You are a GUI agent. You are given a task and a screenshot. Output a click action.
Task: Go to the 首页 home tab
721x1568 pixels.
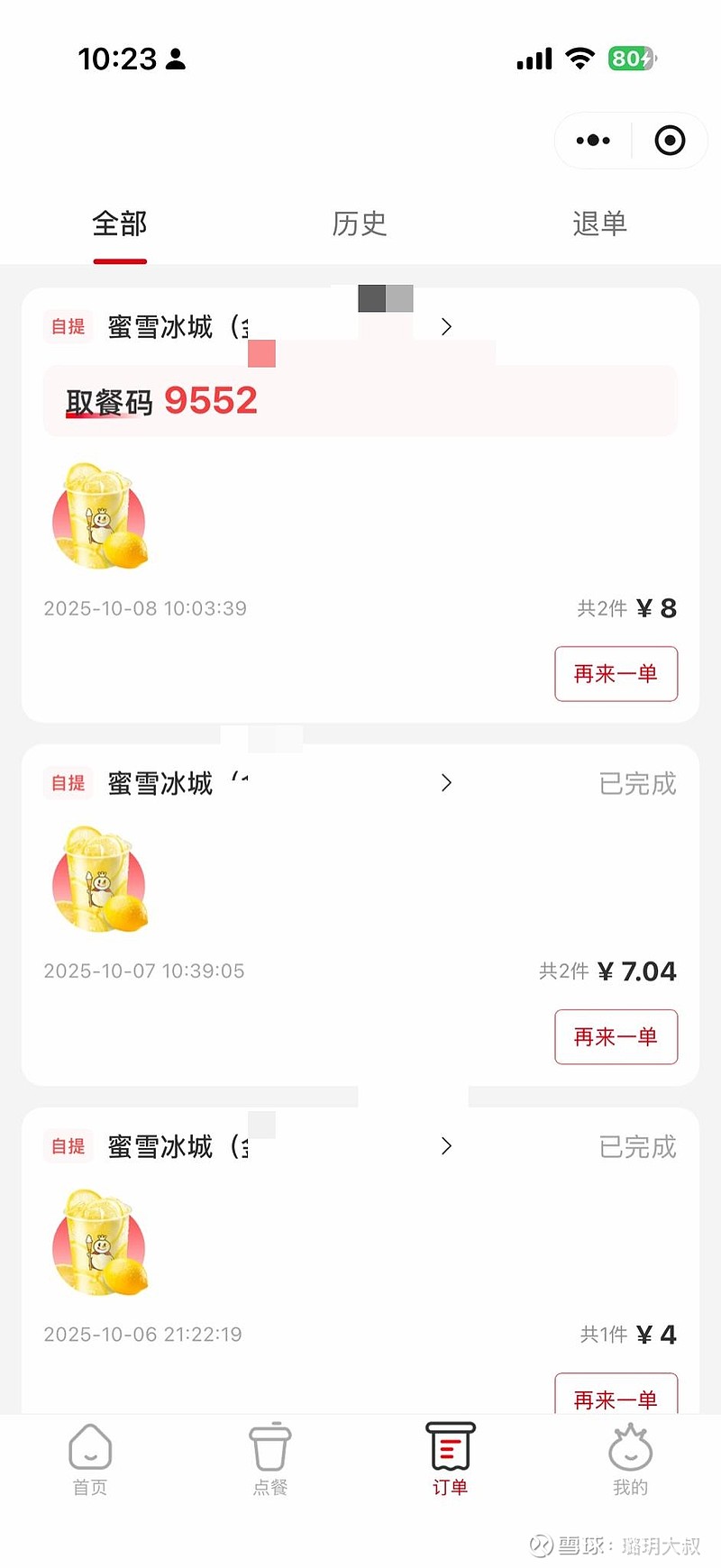(x=90, y=1459)
